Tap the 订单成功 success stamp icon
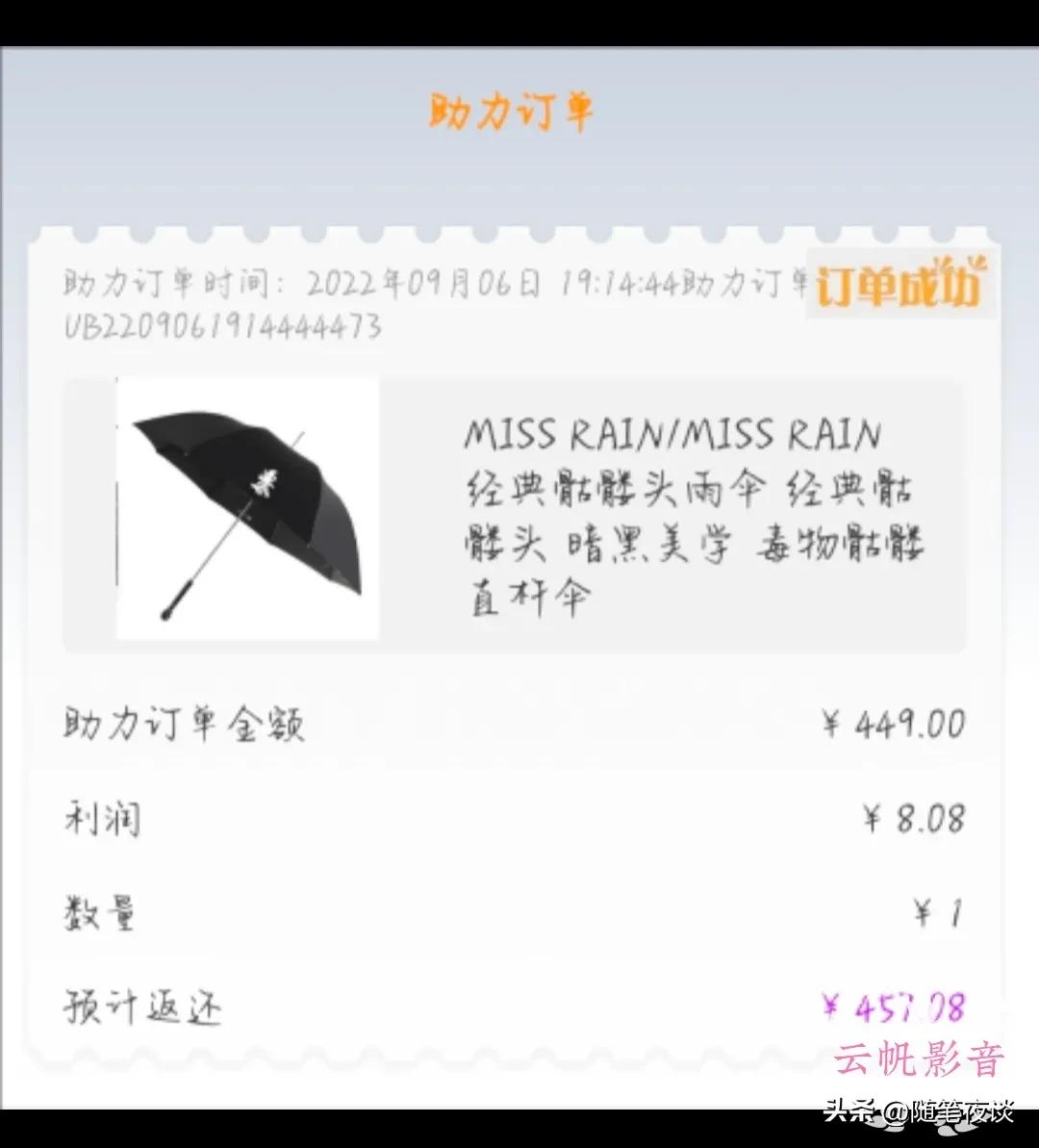This screenshot has height=1148, width=1039. [899, 286]
